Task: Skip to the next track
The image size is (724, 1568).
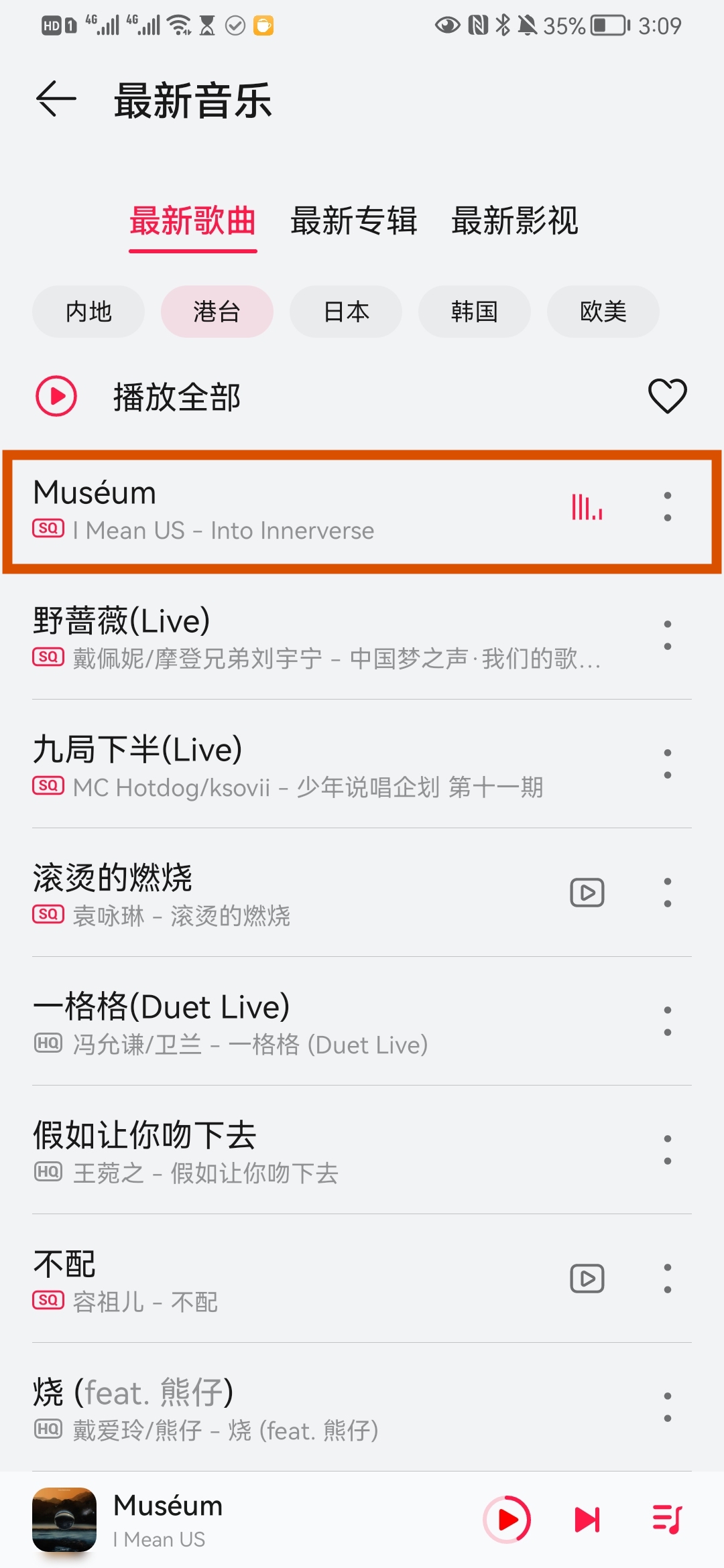Action: click(587, 1520)
